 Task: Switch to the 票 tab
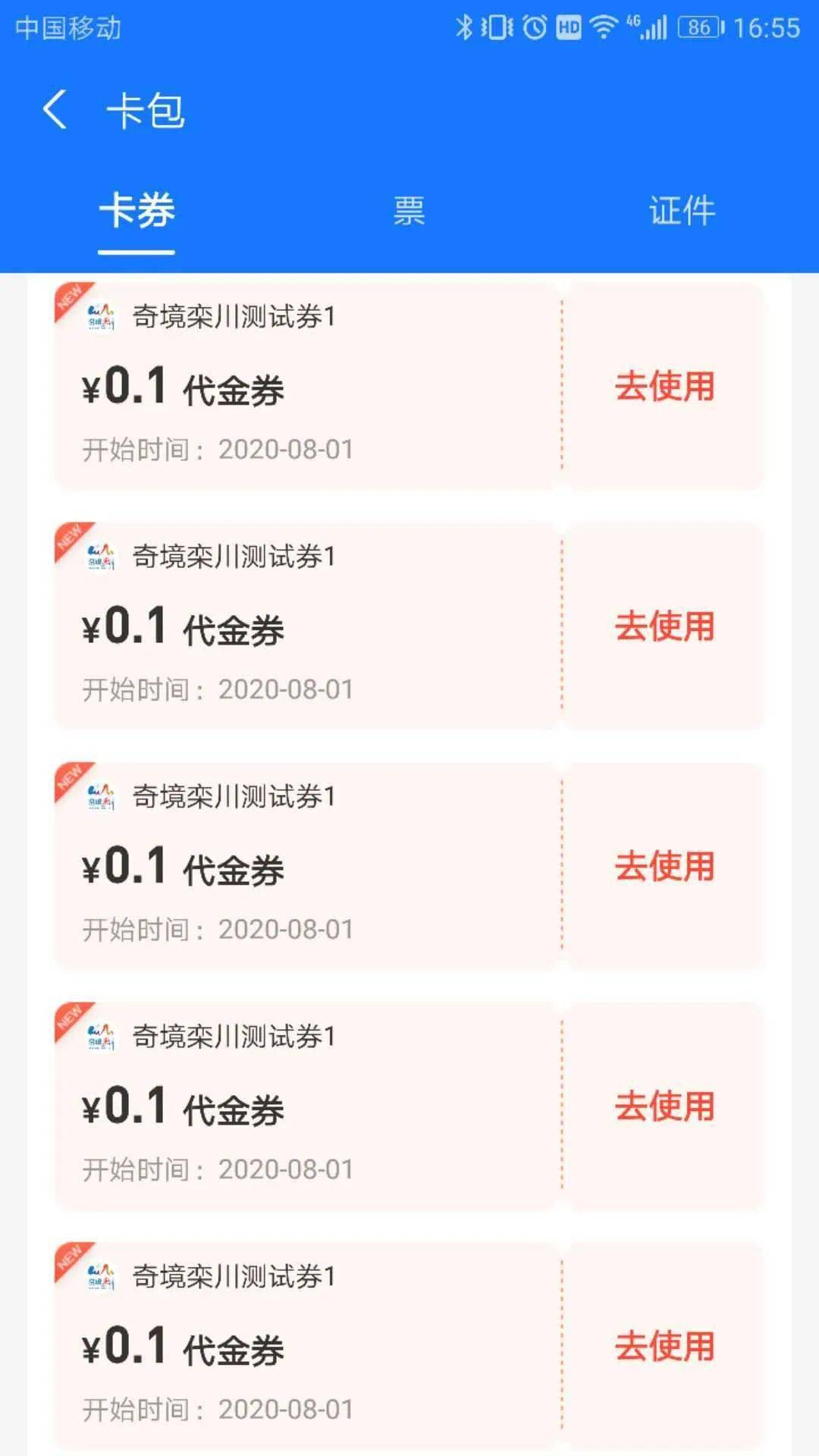pyautogui.click(x=409, y=211)
